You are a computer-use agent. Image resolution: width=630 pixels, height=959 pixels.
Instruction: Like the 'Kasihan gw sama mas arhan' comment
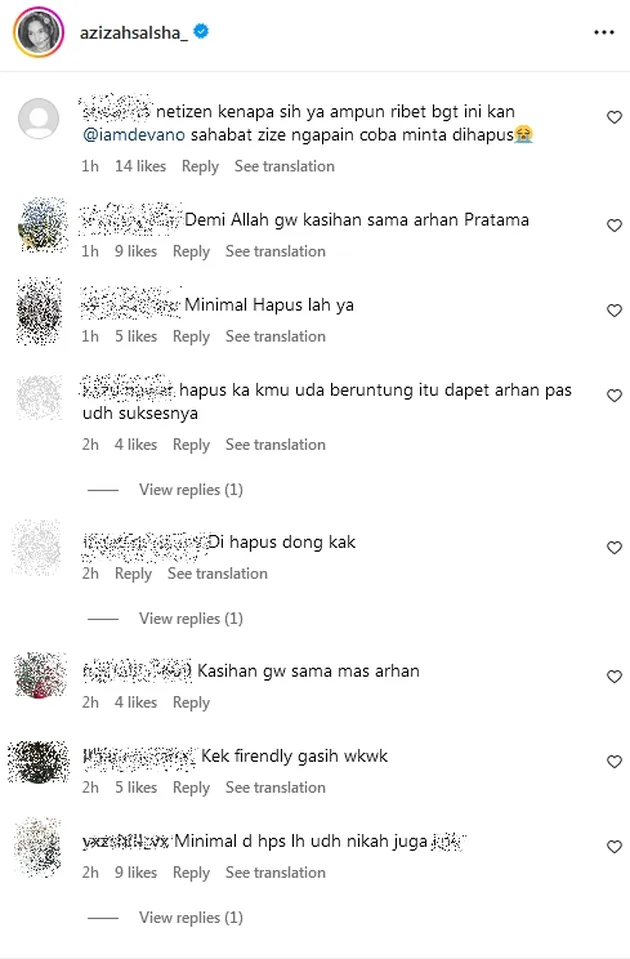pyautogui.click(x=614, y=677)
